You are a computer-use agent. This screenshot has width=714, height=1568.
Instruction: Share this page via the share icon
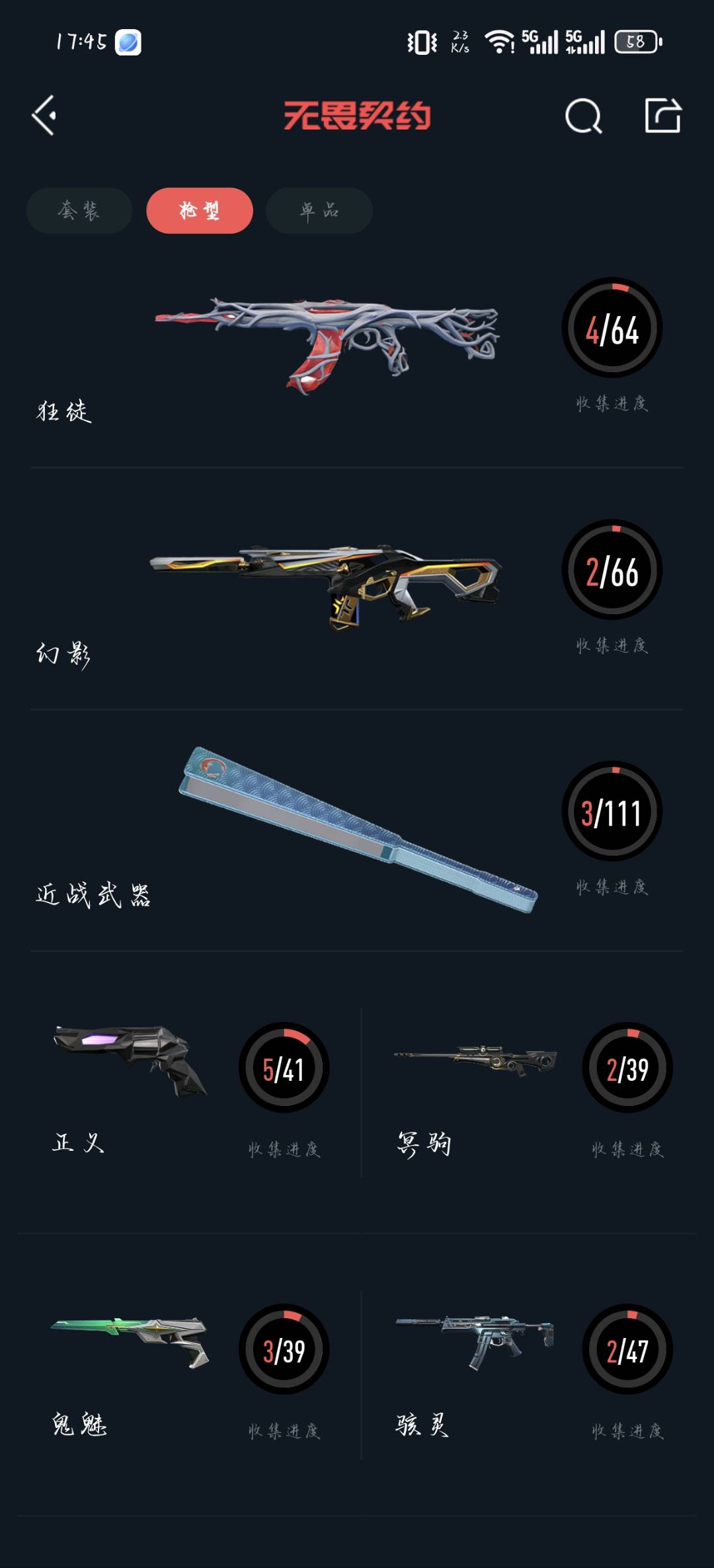[662, 116]
